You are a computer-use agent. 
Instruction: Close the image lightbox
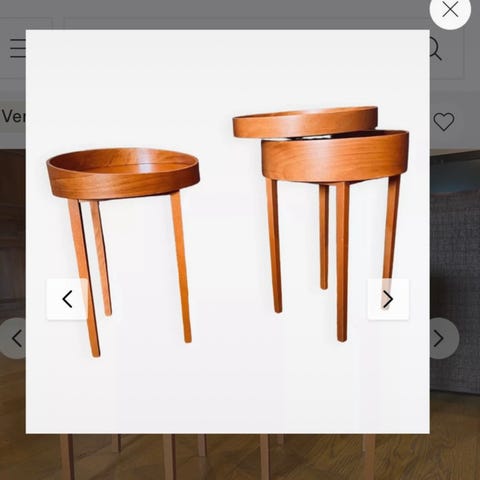pyautogui.click(x=450, y=10)
